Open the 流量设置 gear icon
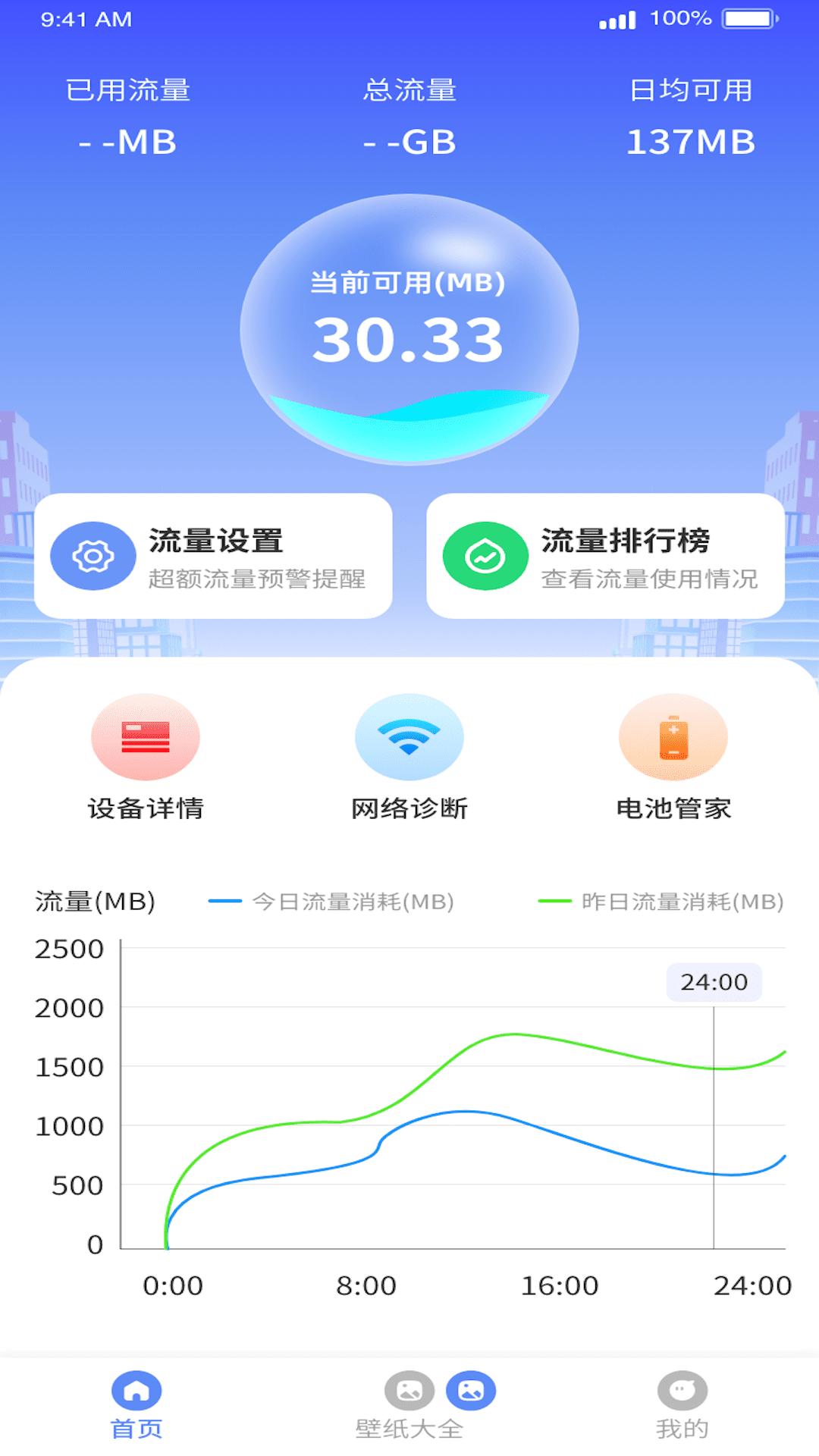819x1456 pixels. click(93, 555)
